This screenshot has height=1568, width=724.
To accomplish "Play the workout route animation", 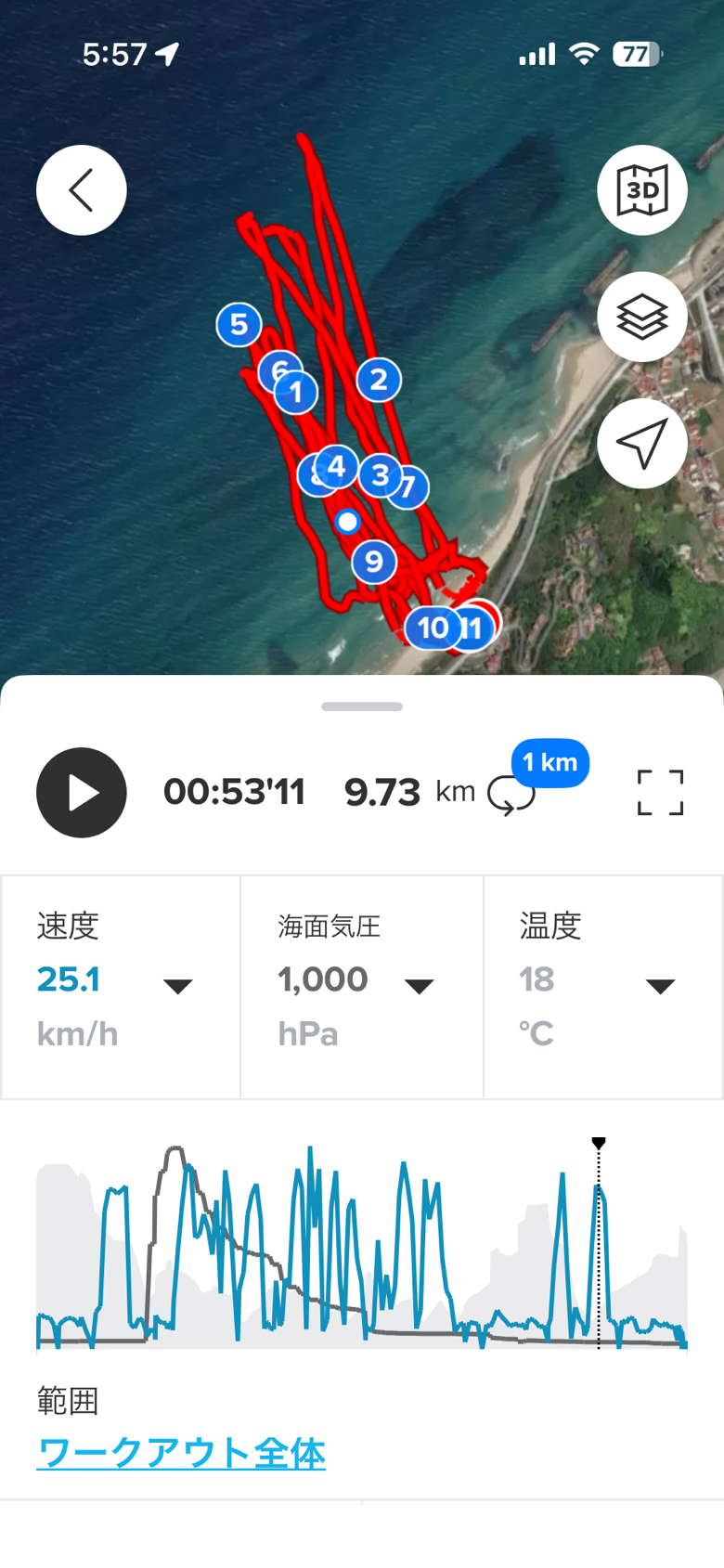I will [x=82, y=793].
